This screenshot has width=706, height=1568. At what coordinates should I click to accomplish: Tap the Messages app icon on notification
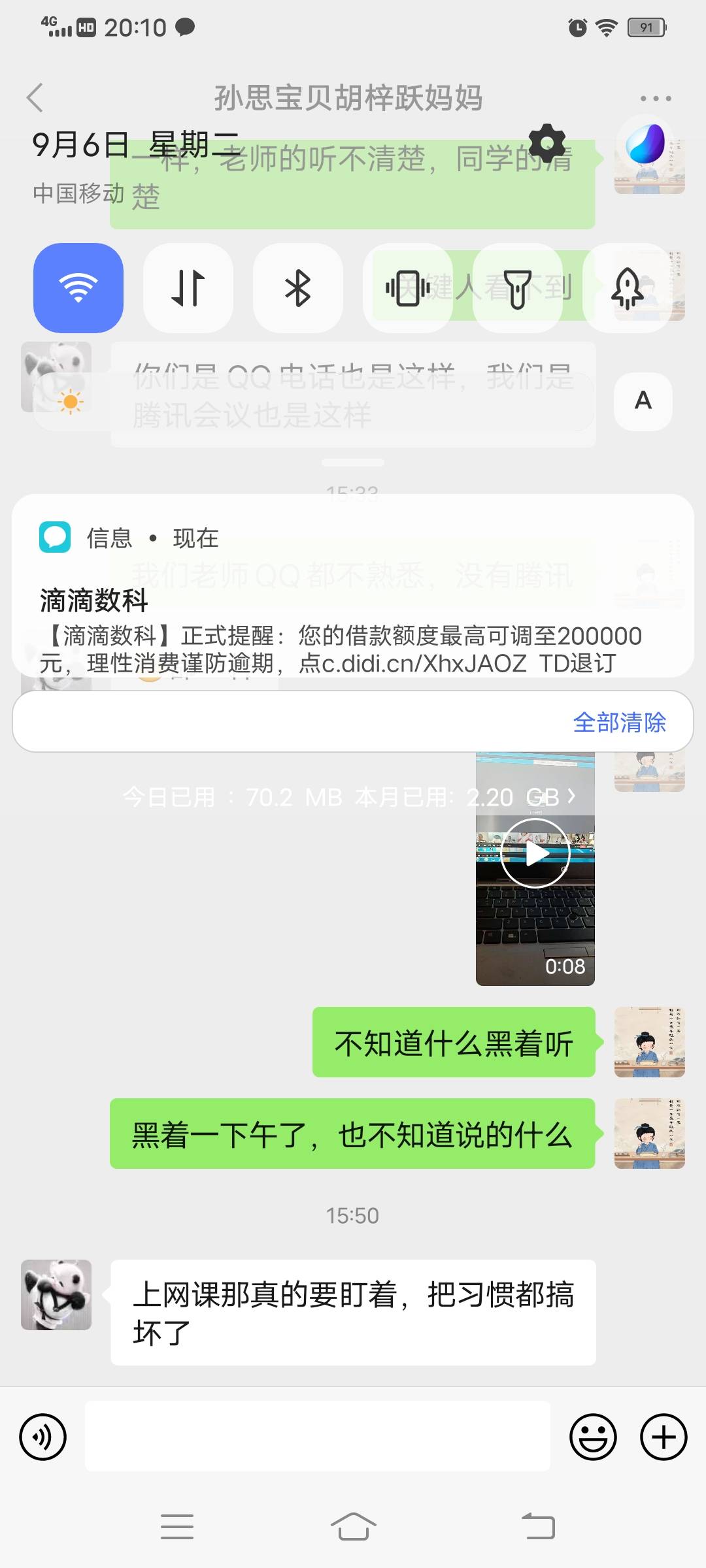(56, 538)
